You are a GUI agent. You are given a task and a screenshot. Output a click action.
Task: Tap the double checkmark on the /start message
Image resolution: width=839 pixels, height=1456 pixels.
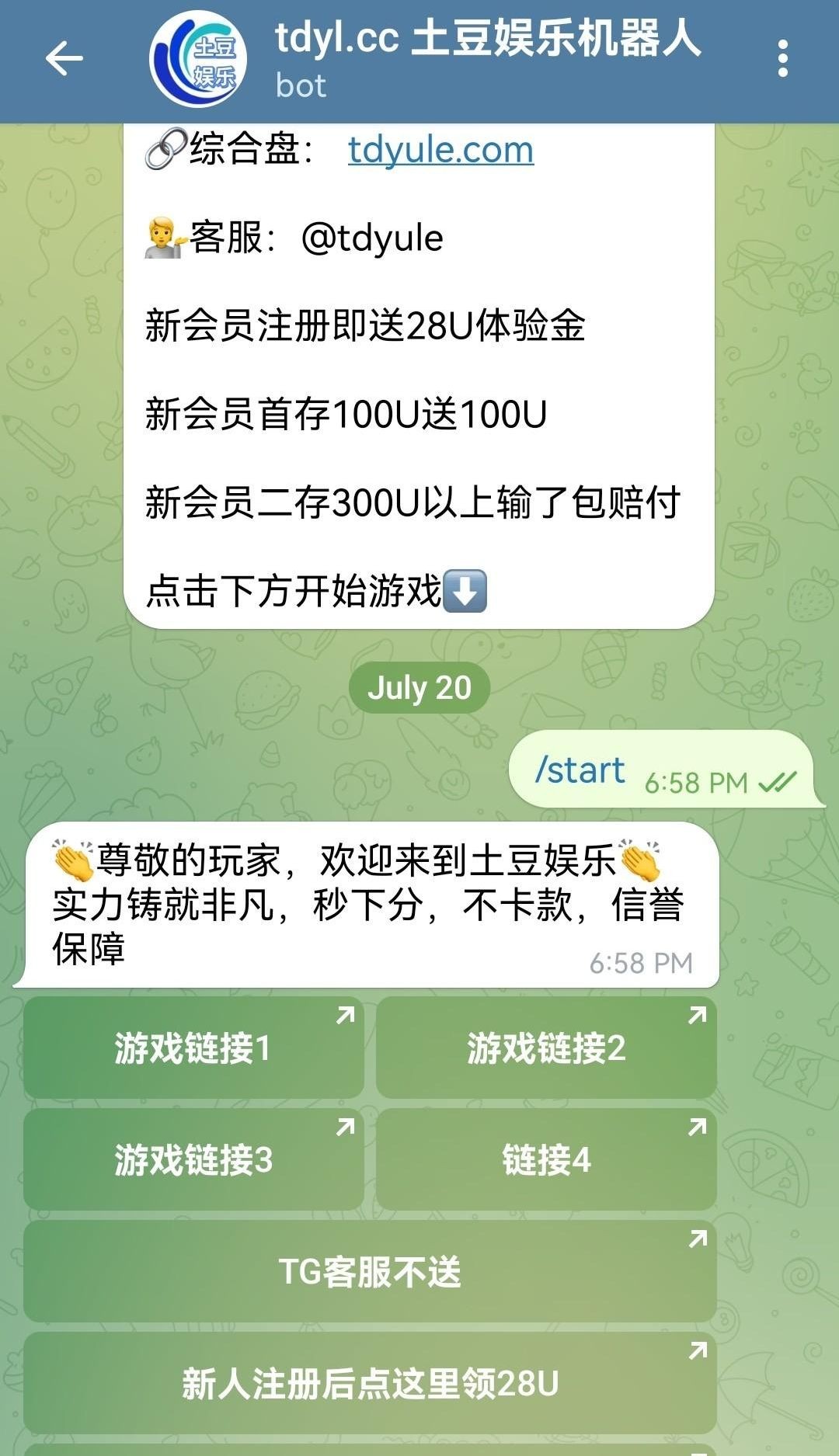(x=781, y=782)
